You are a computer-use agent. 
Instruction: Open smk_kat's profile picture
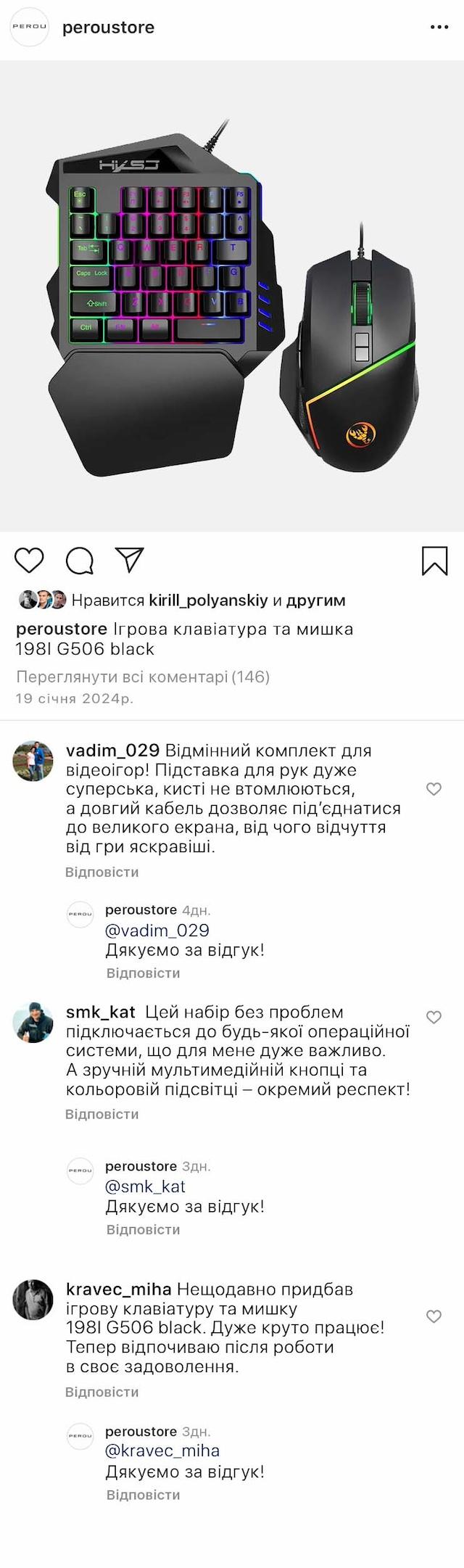click(33, 1023)
